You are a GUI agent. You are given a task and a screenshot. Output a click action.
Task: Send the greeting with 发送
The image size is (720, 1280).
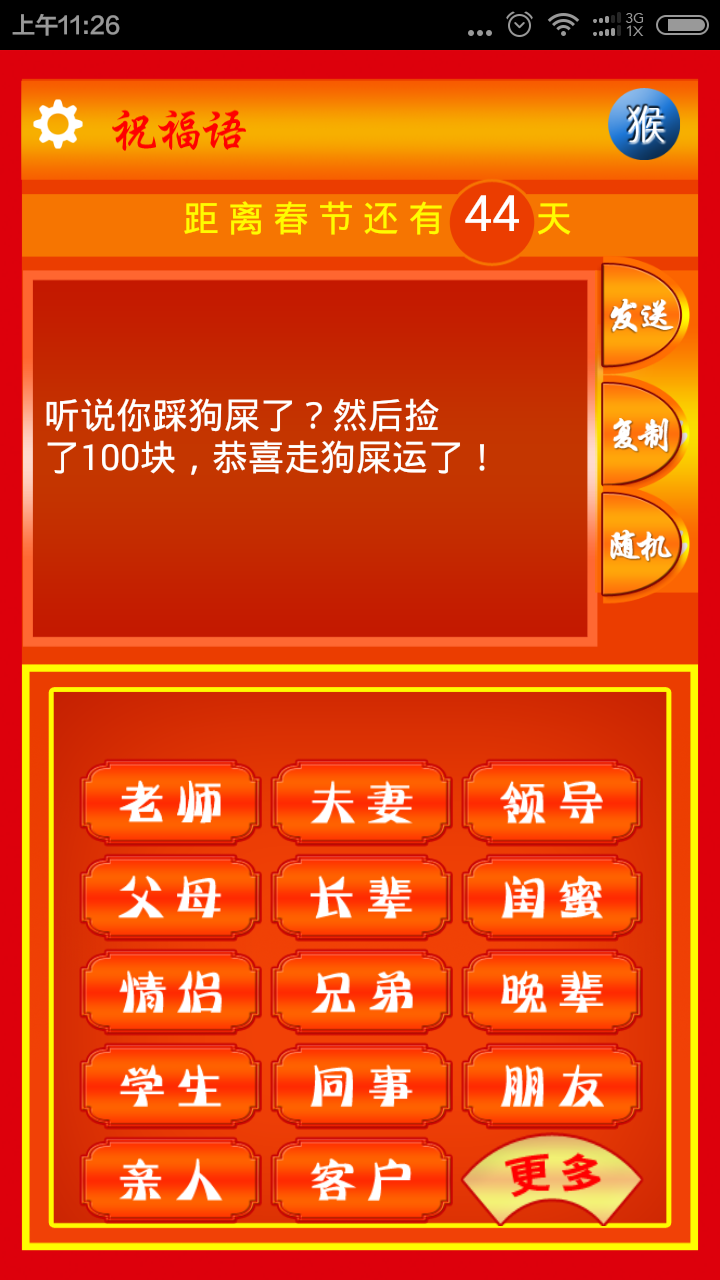point(642,316)
